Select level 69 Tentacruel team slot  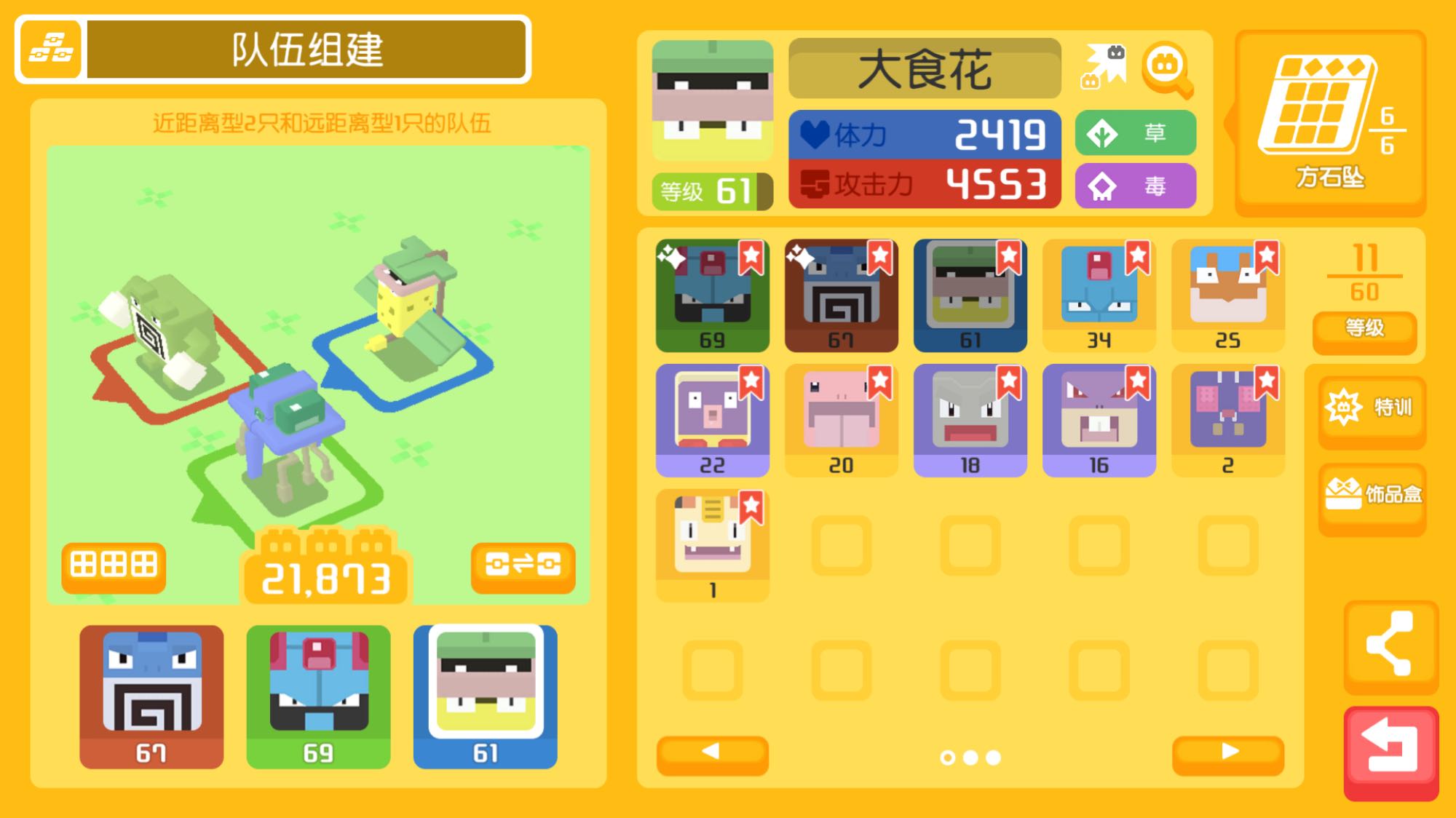[x=318, y=696]
